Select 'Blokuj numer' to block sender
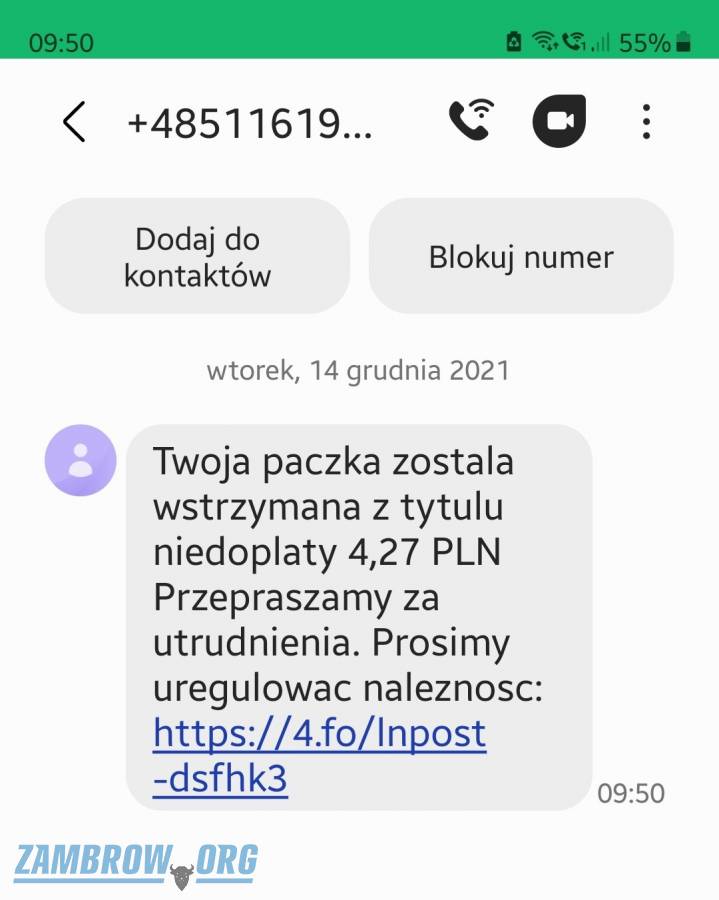 pyautogui.click(x=521, y=257)
